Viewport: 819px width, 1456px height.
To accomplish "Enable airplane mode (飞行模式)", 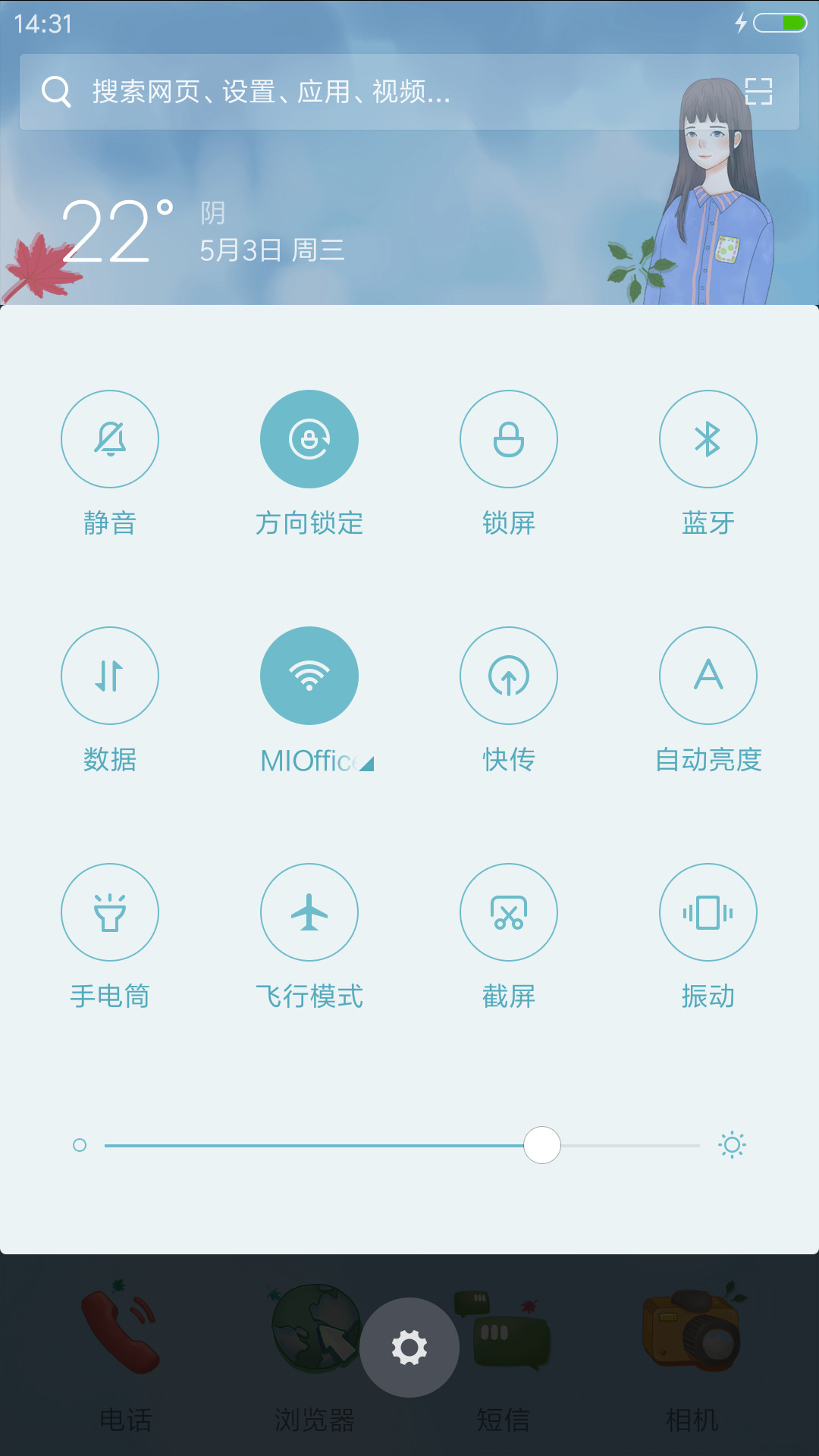I will (309, 912).
